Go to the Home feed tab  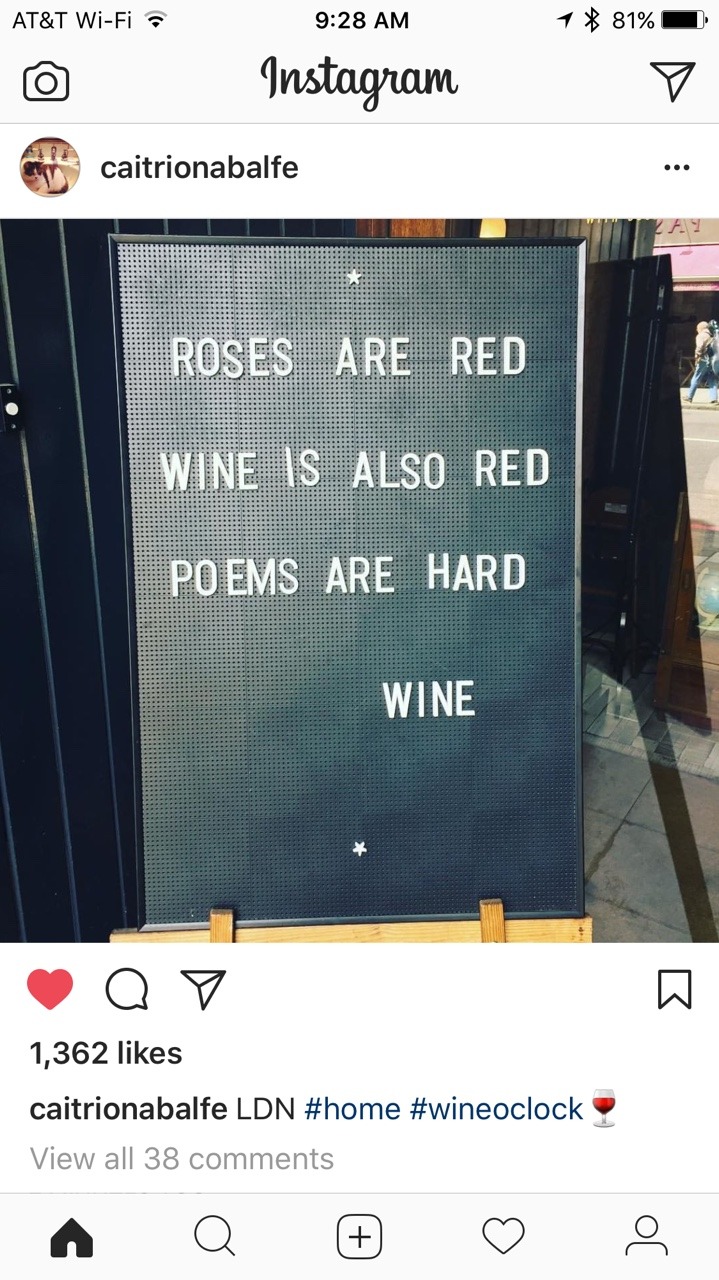pyautogui.click(x=71, y=1237)
